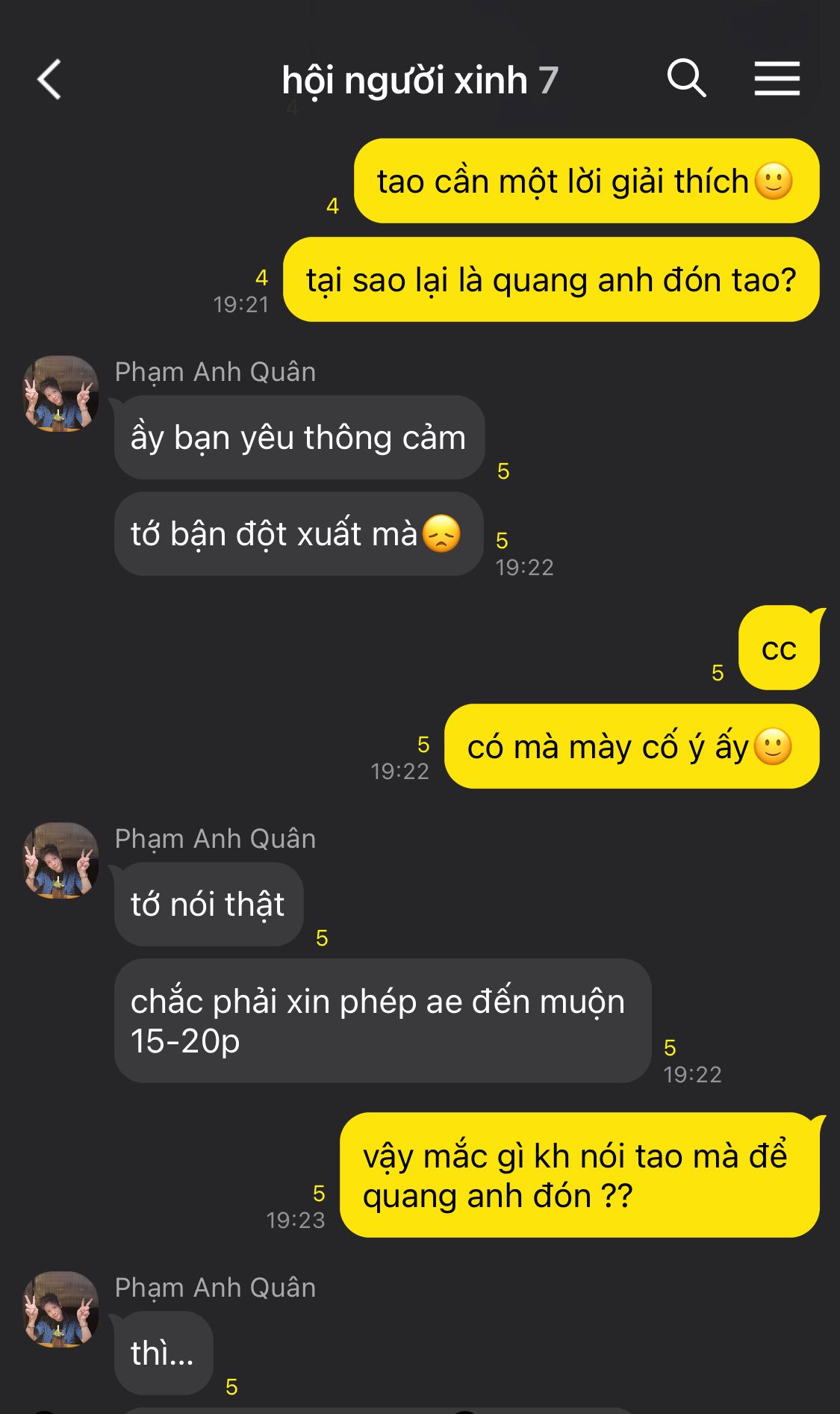Go back using the top-left arrow
The image size is (840, 1414).
(x=49, y=79)
